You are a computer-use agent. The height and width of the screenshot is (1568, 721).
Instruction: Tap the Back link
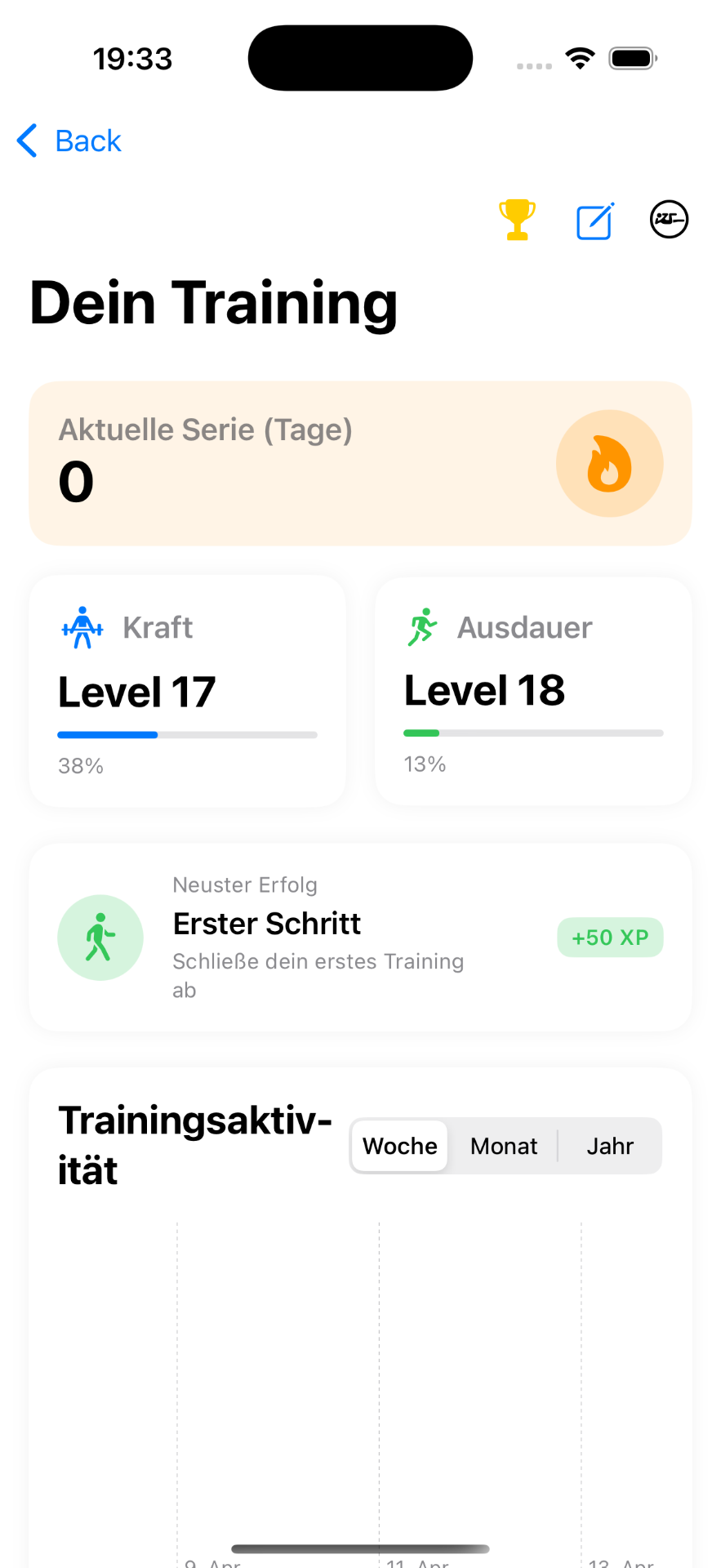[x=86, y=140]
